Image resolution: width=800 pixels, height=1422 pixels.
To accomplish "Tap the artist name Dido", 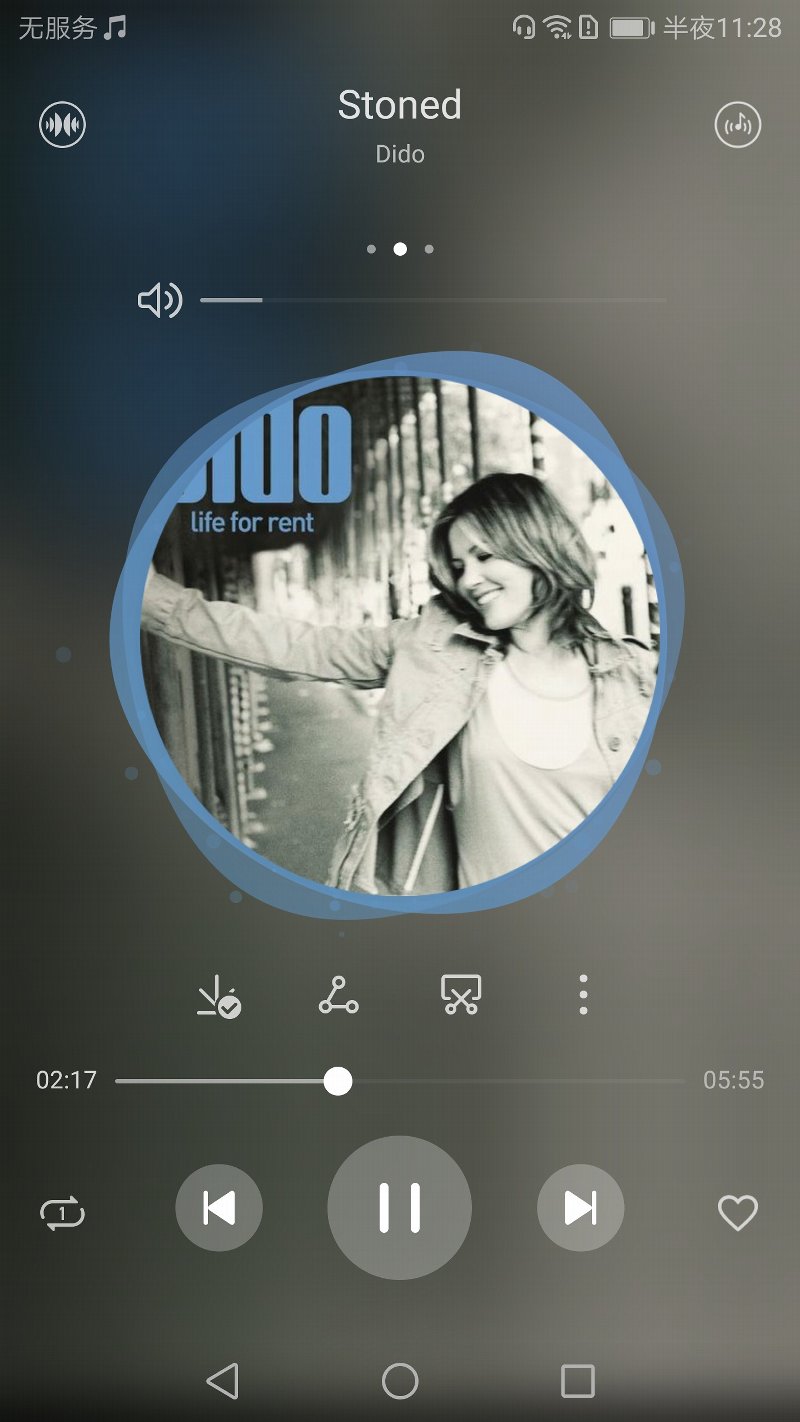I will [399, 153].
